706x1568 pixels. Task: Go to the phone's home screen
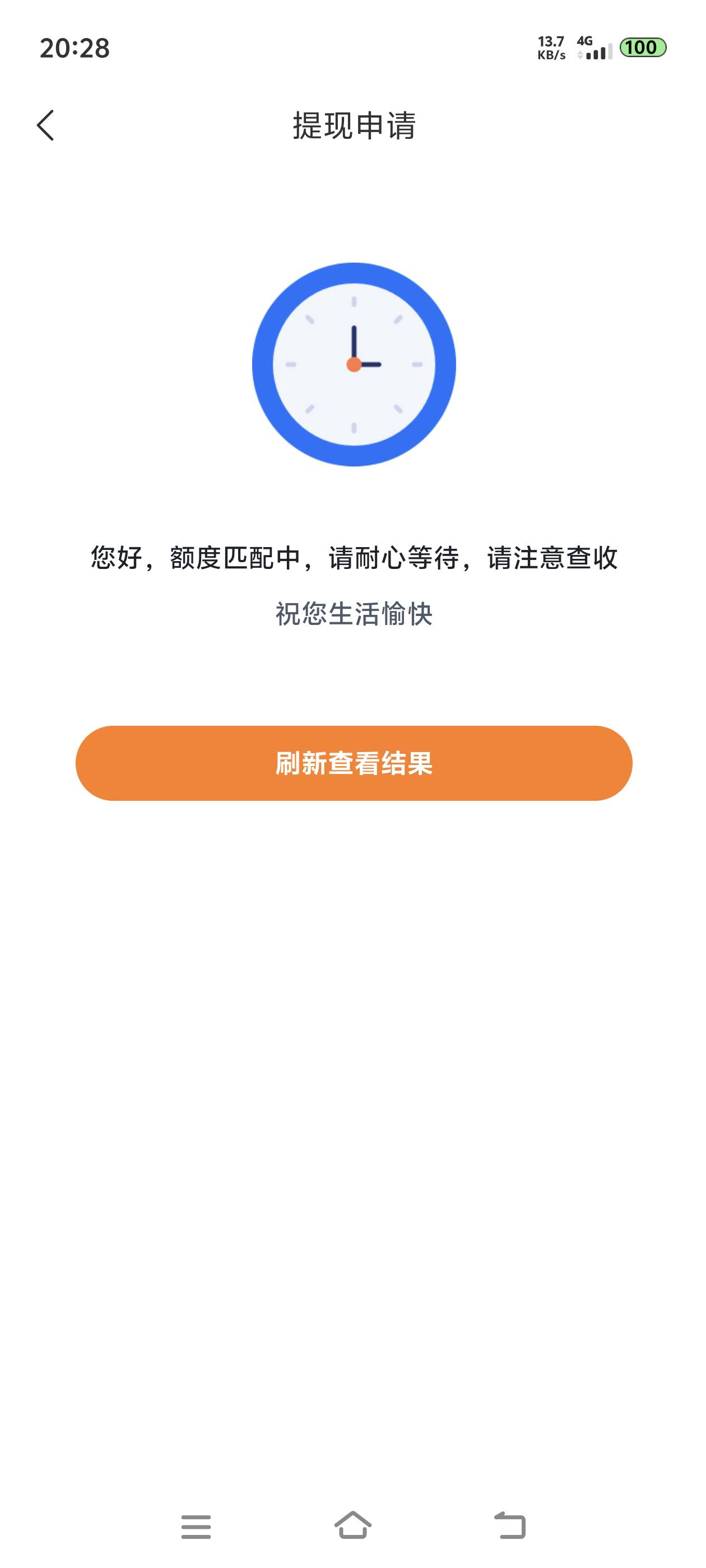[x=354, y=1525]
